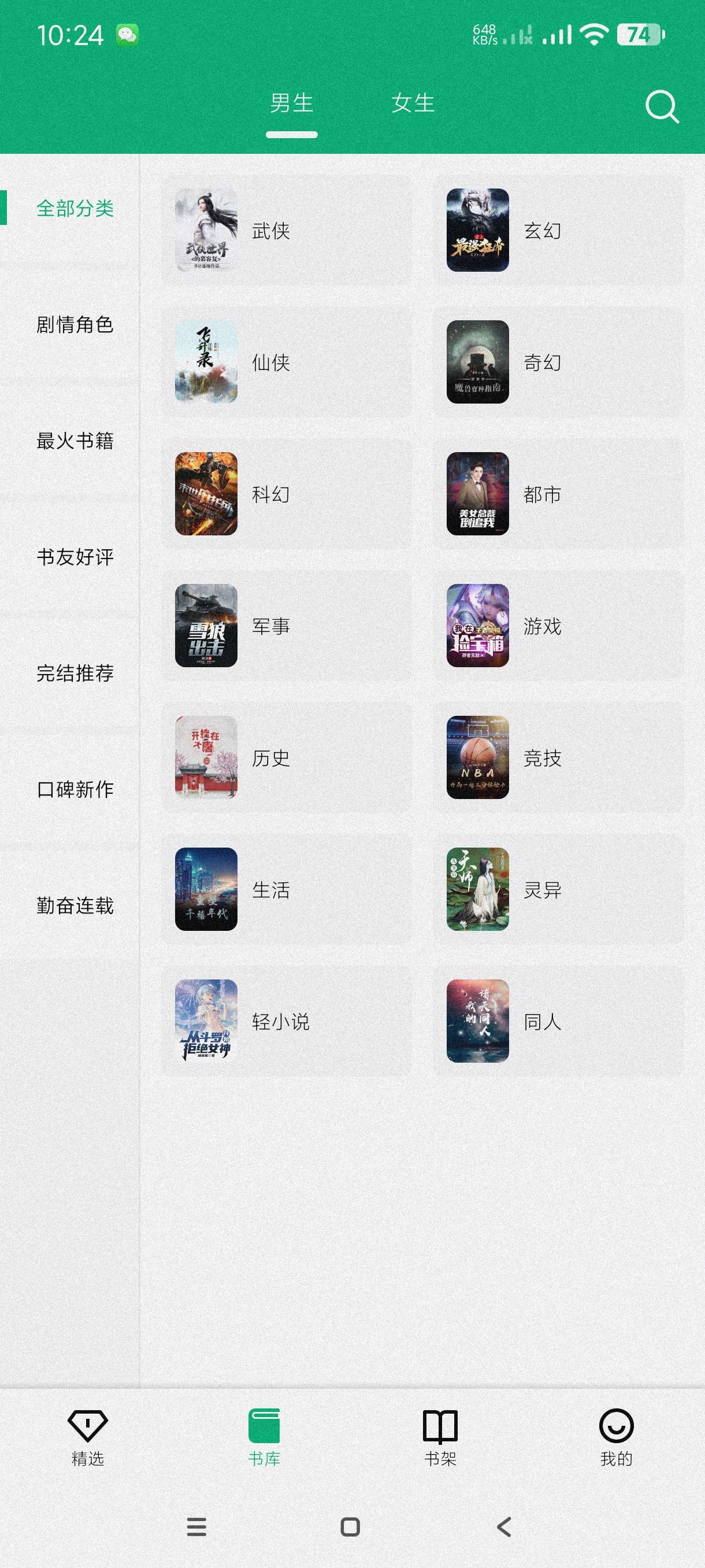
Task: Open the 都市 genre card
Action: click(558, 494)
